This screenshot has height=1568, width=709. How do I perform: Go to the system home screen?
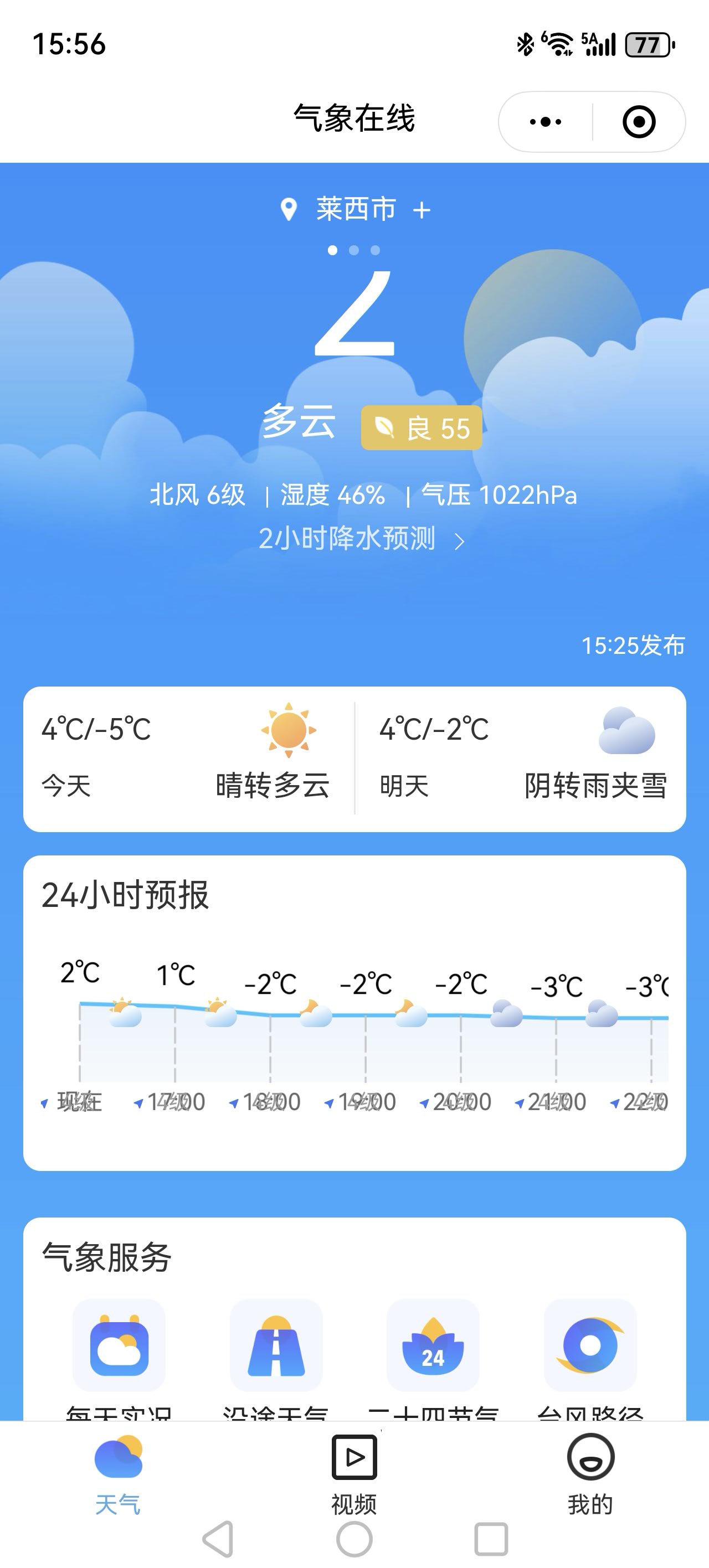pyautogui.click(x=354, y=1539)
